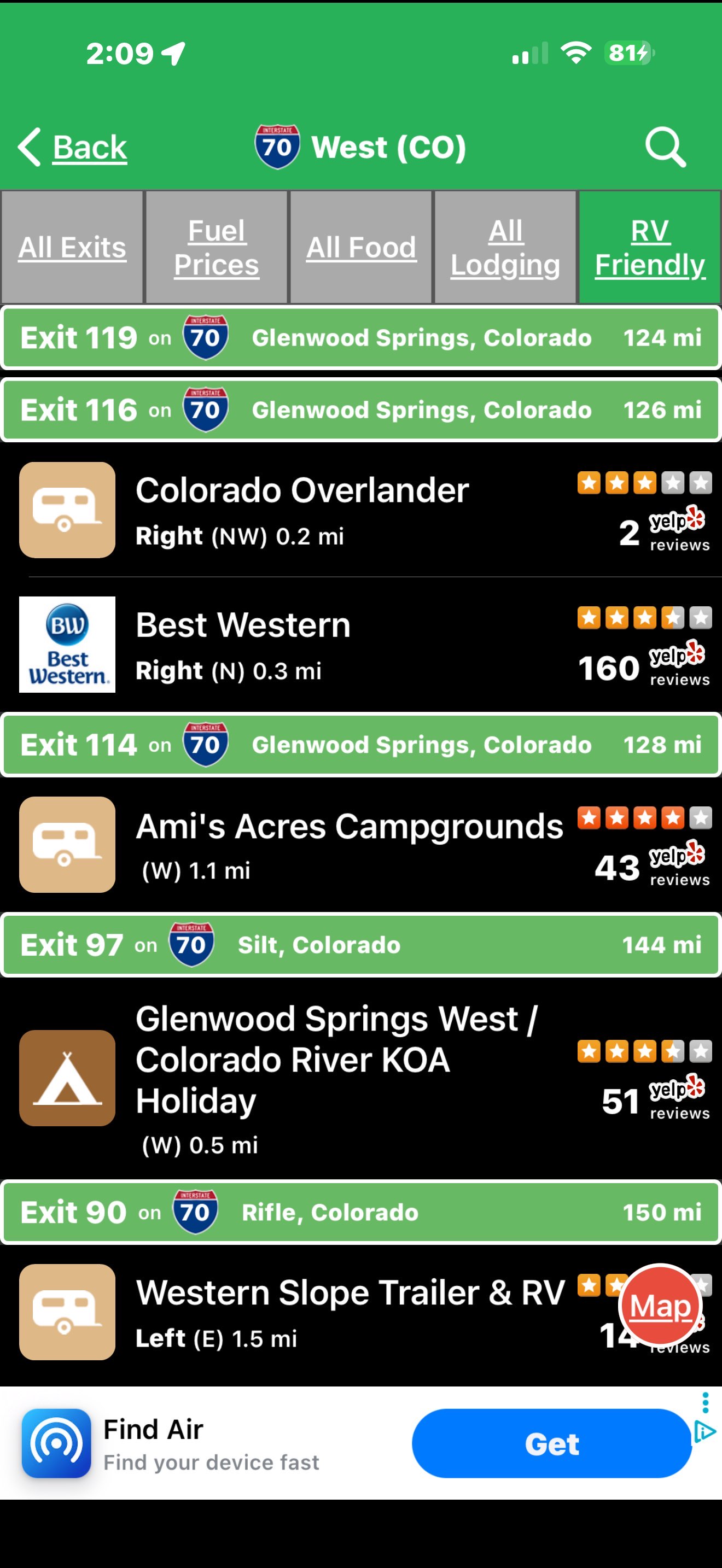View Western Slope Trailer & RV
Viewport: 722px width, 1568px height.
[361, 1312]
